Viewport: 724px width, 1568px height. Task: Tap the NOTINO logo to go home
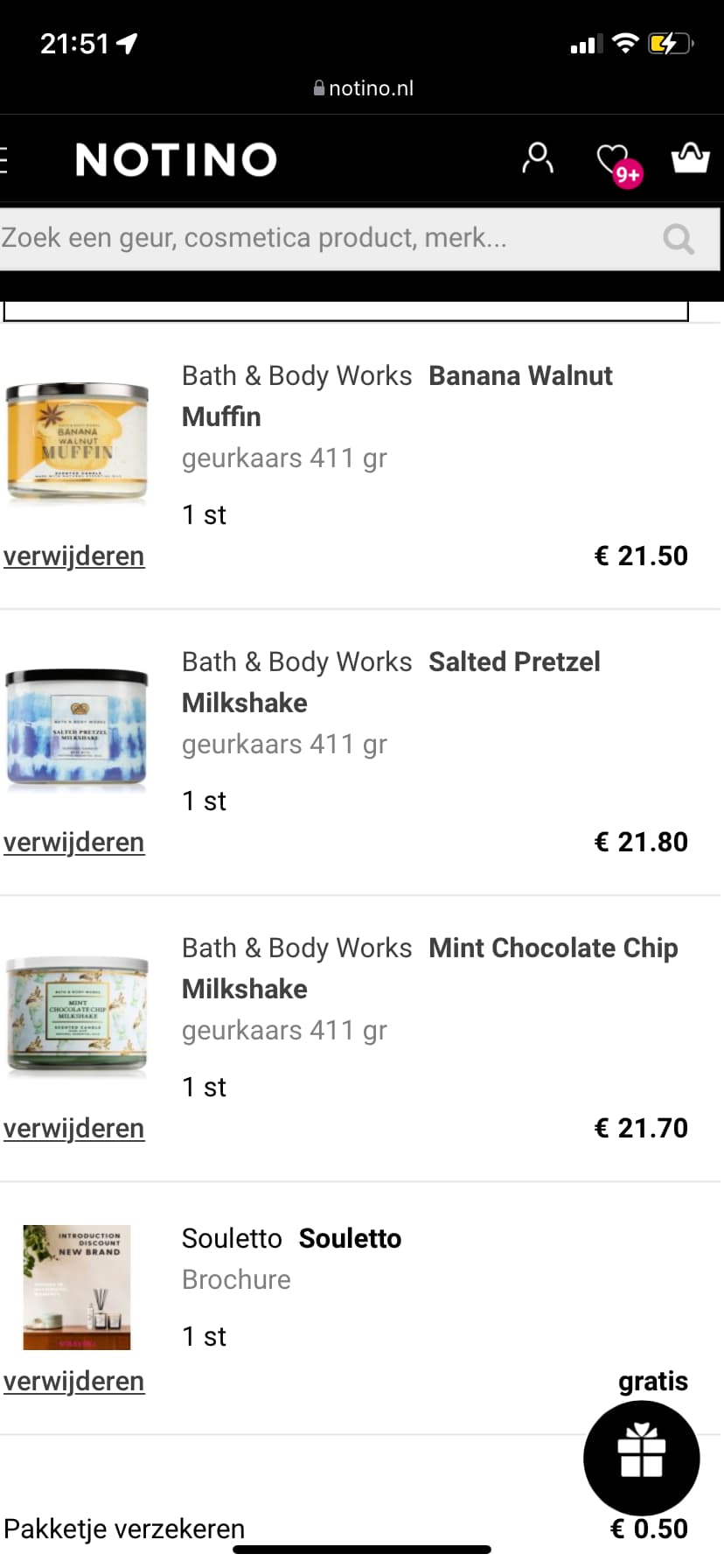tap(176, 160)
